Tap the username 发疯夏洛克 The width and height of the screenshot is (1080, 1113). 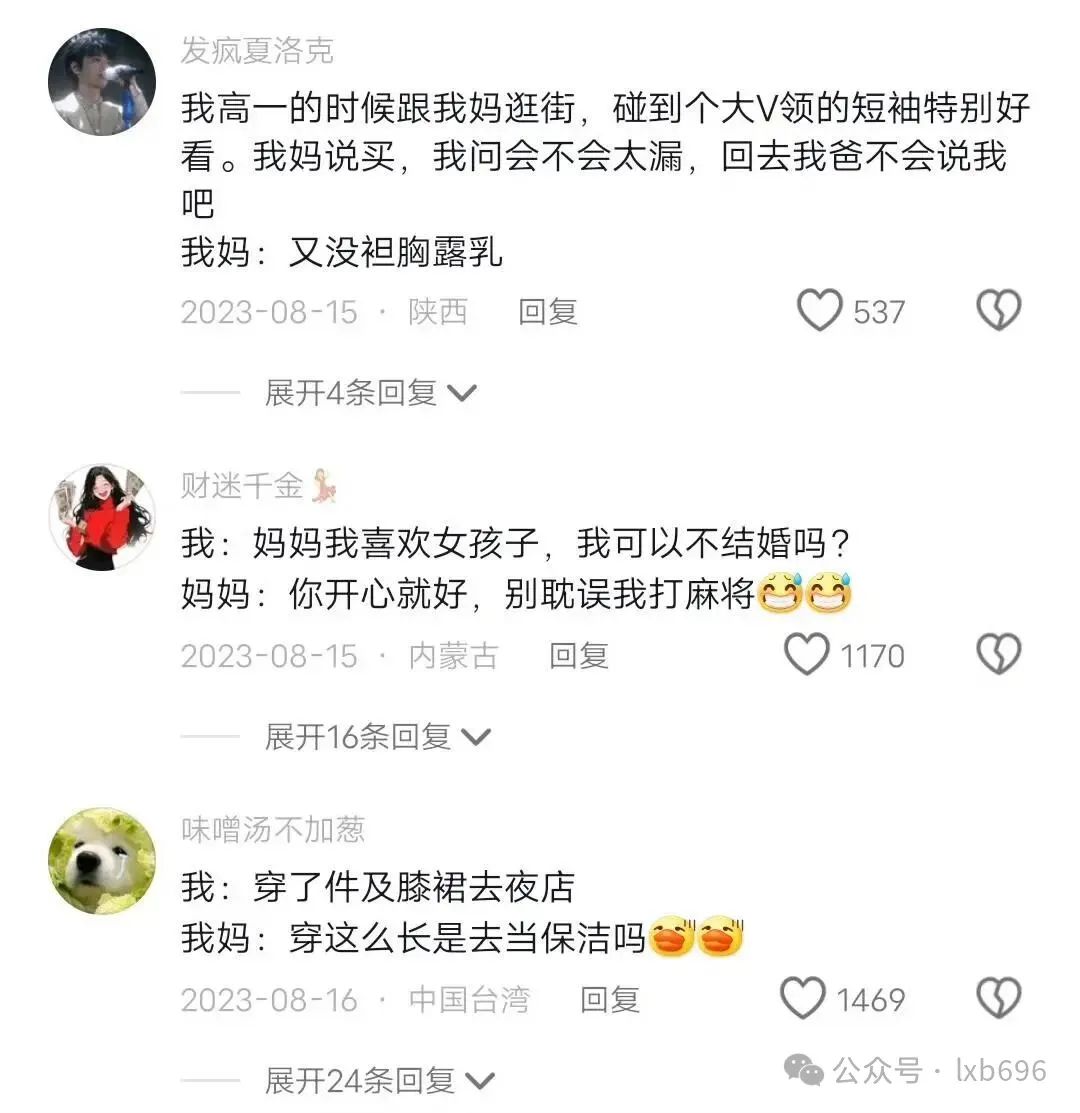[257, 51]
